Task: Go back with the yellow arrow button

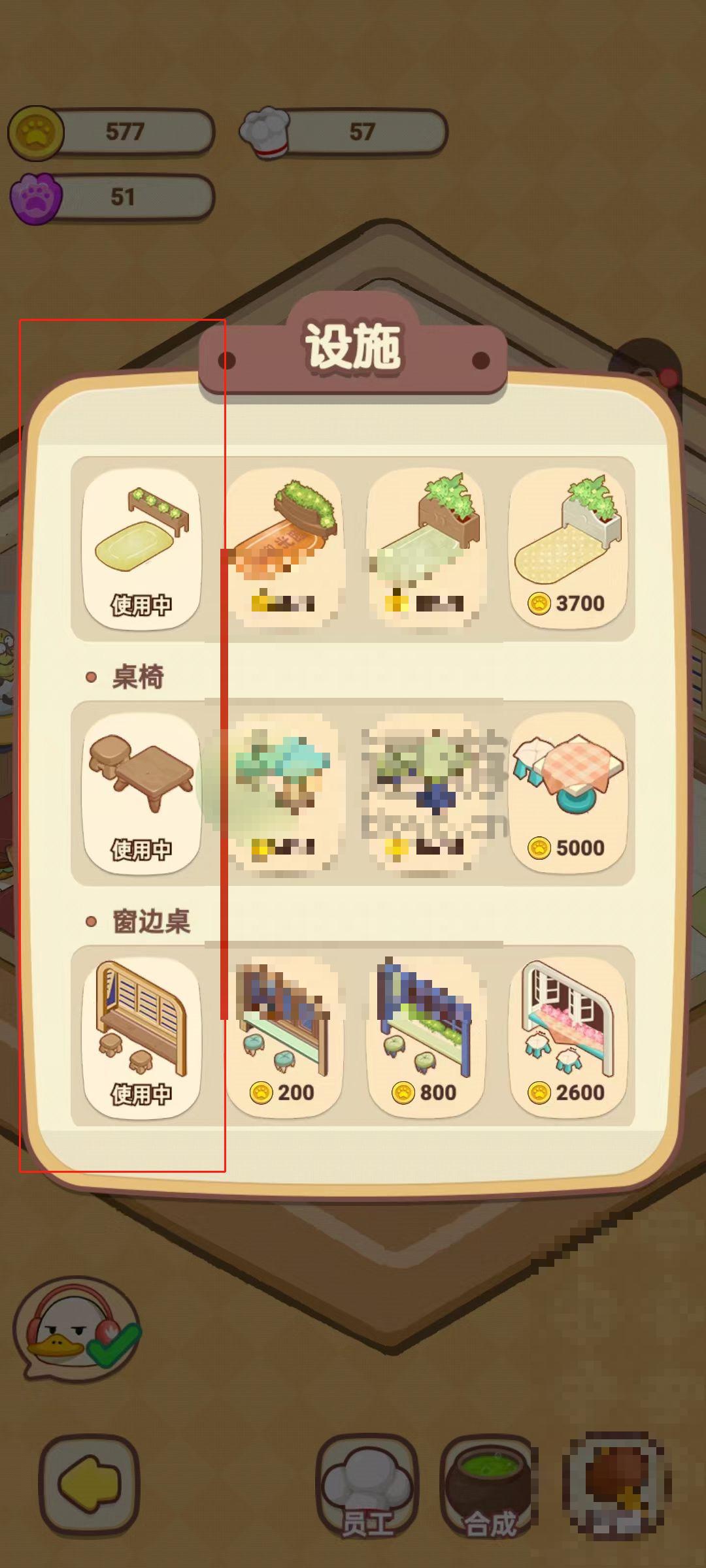Action: click(x=90, y=1484)
